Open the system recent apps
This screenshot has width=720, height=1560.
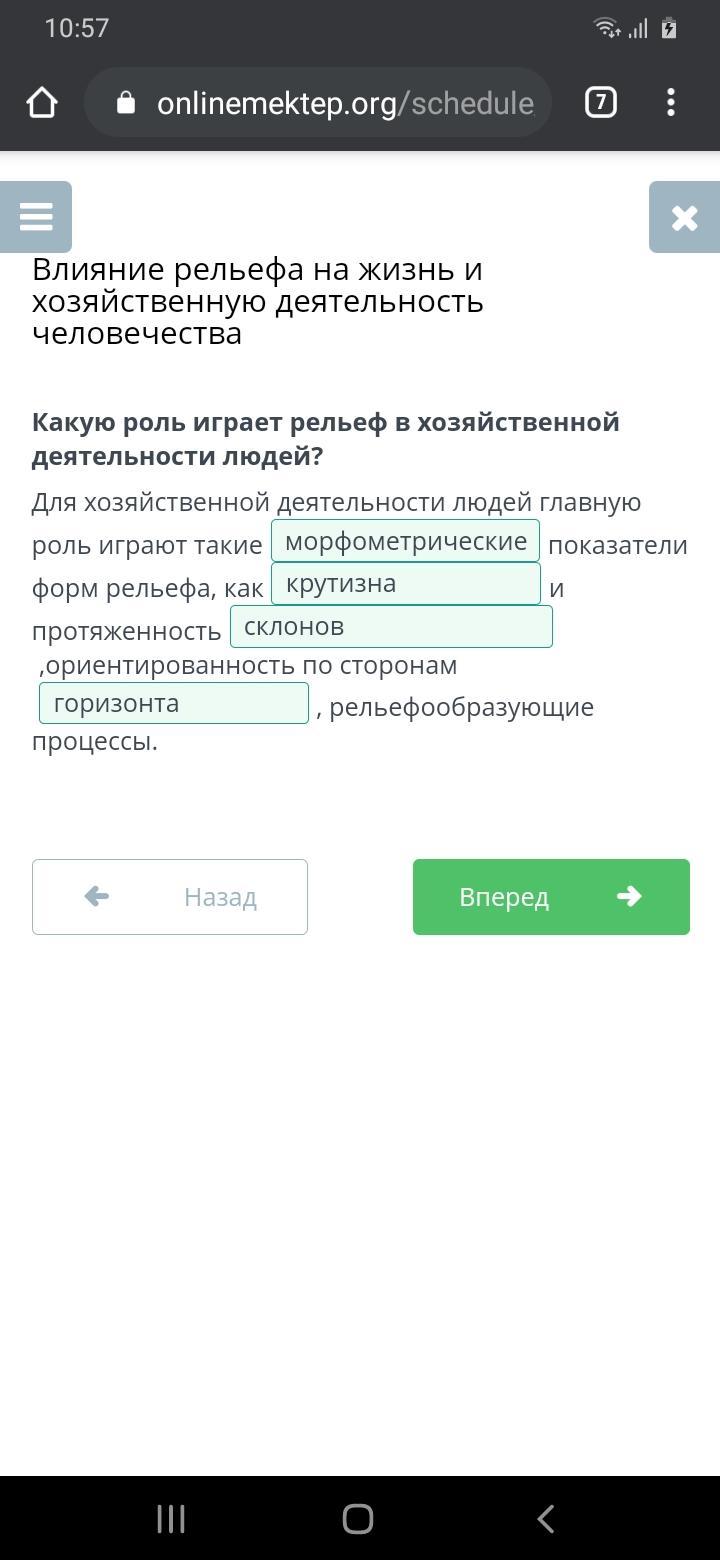click(x=171, y=1519)
